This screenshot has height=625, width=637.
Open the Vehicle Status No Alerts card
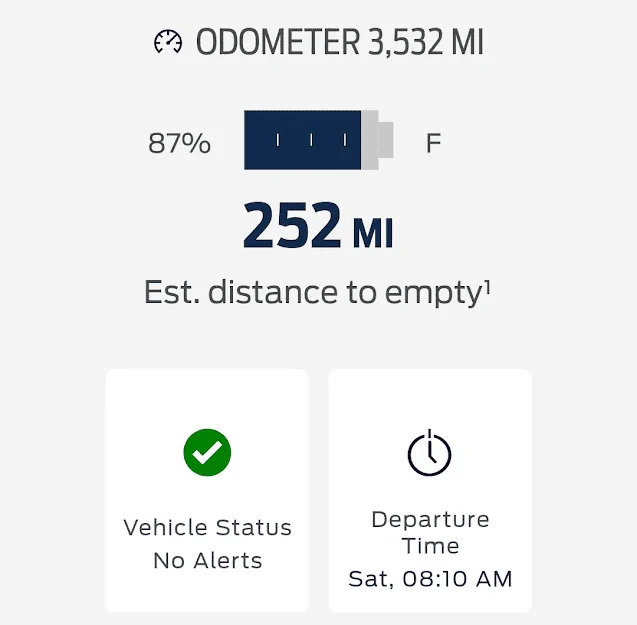click(x=207, y=490)
